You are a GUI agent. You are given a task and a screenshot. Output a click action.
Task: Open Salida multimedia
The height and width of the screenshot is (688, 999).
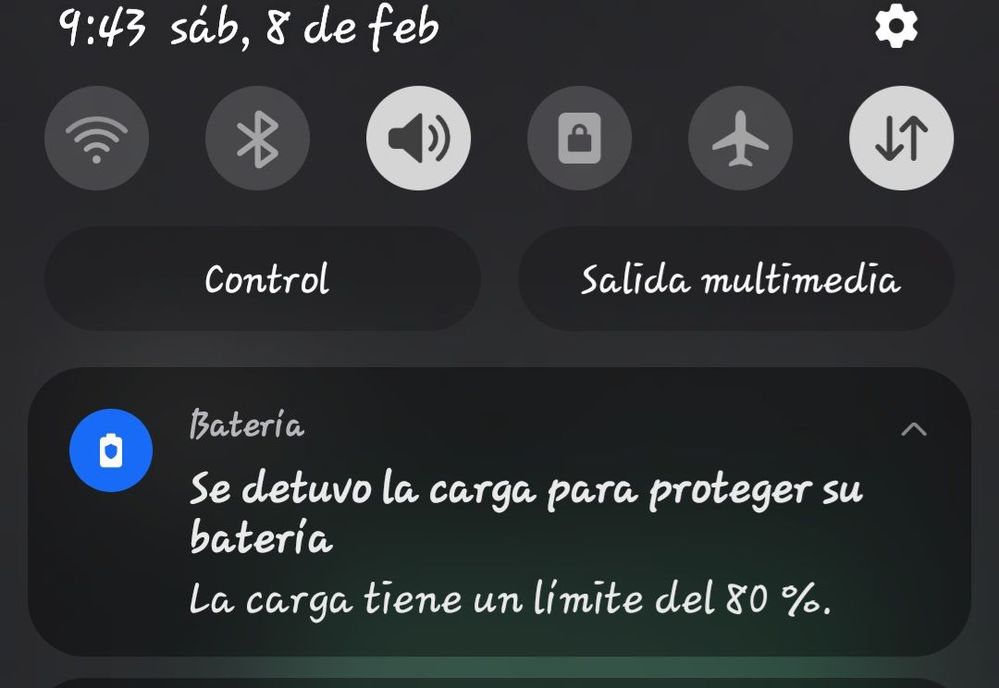coord(736,279)
